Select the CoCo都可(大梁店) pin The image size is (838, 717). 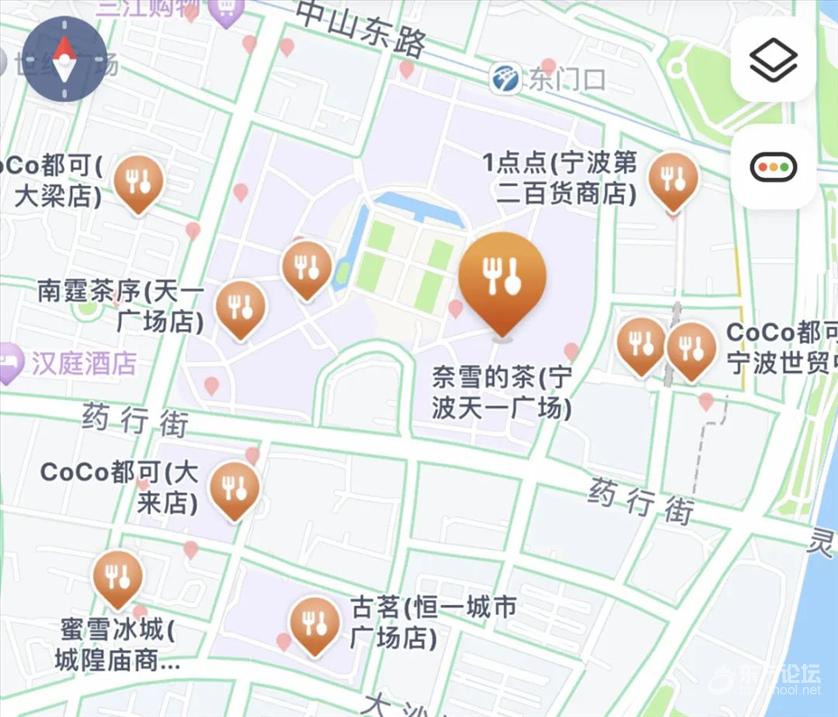pyautogui.click(x=138, y=183)
